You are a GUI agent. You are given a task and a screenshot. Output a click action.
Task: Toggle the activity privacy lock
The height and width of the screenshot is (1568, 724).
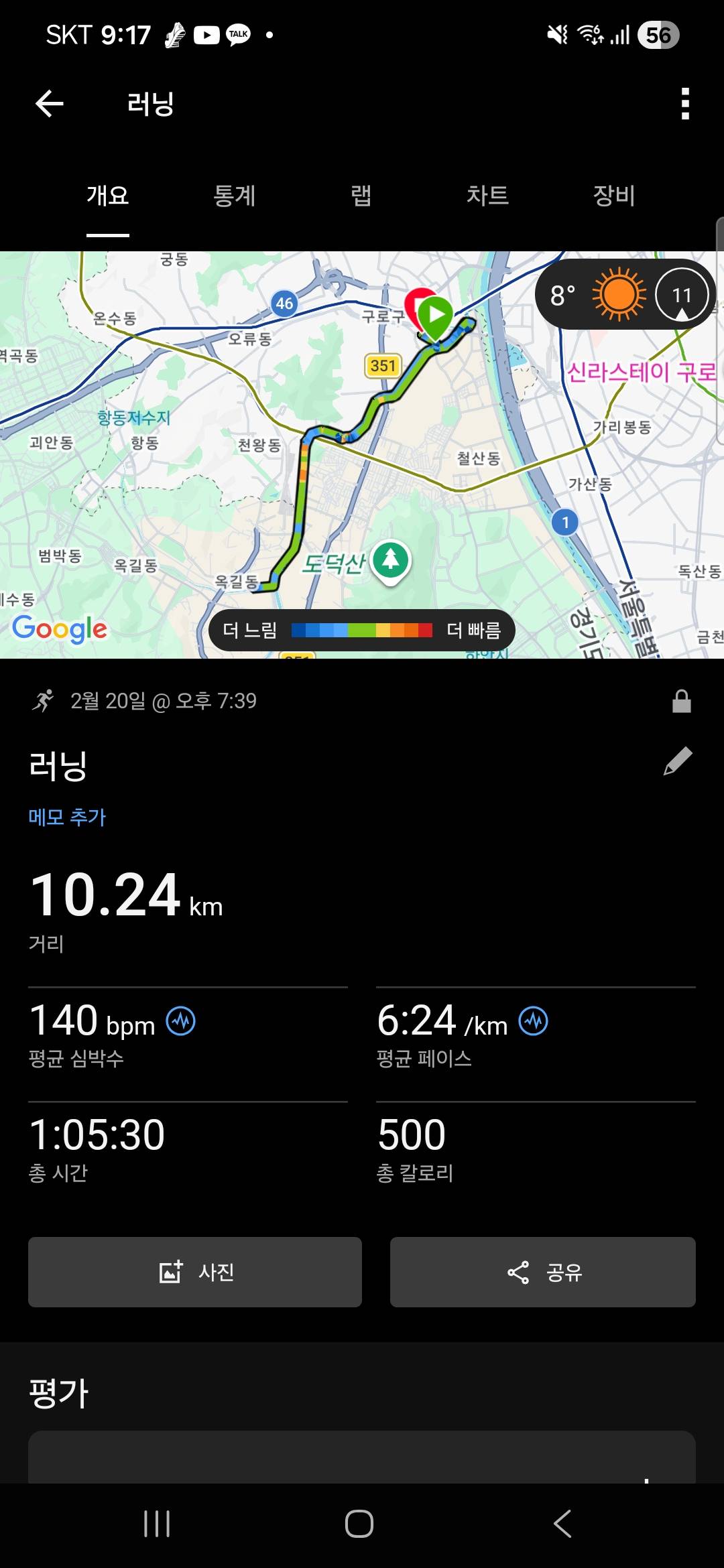click(x=683, y=701)
